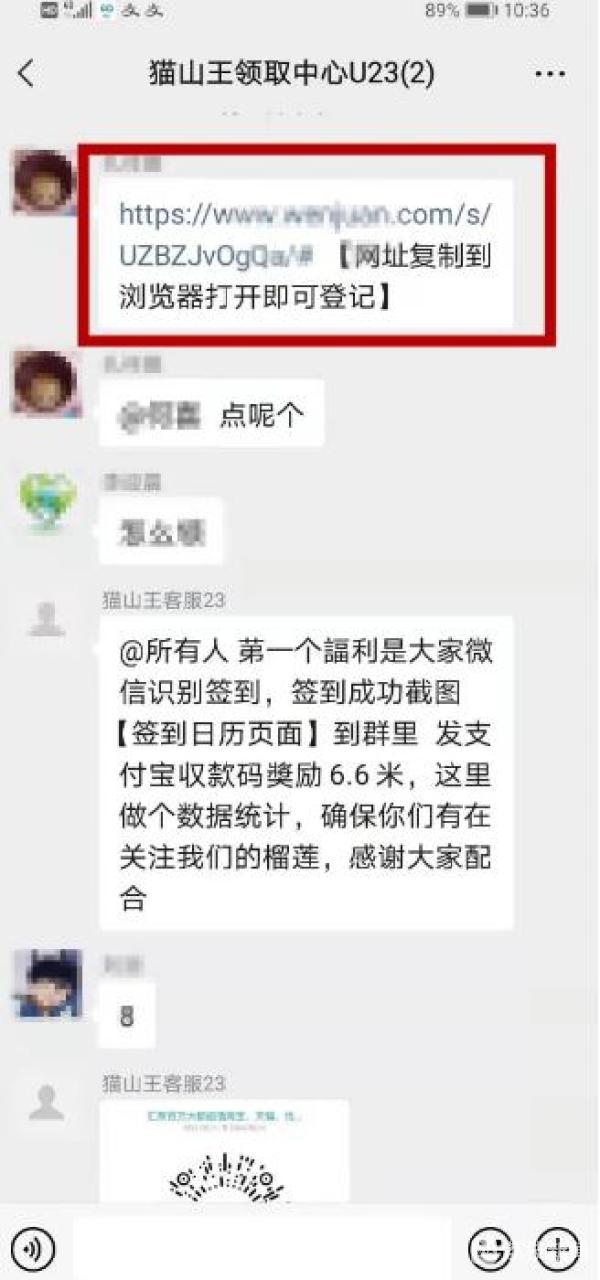The width and height of the screenshot is (600, 1280).
Task: Open the plus attachment menu
Action: coord(557,1248)
